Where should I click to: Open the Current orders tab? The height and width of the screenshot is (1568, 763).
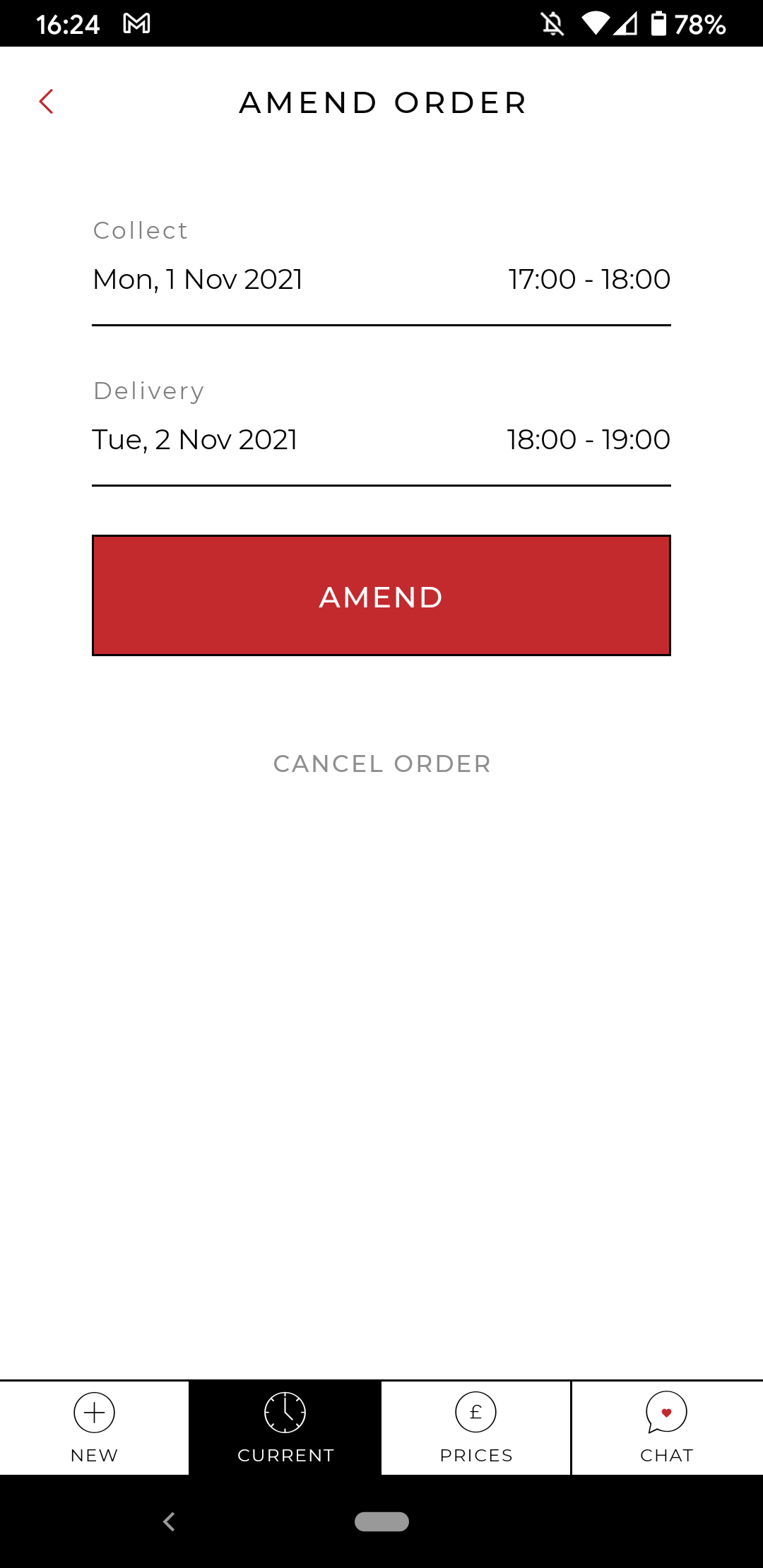(x=285, y=1427)
